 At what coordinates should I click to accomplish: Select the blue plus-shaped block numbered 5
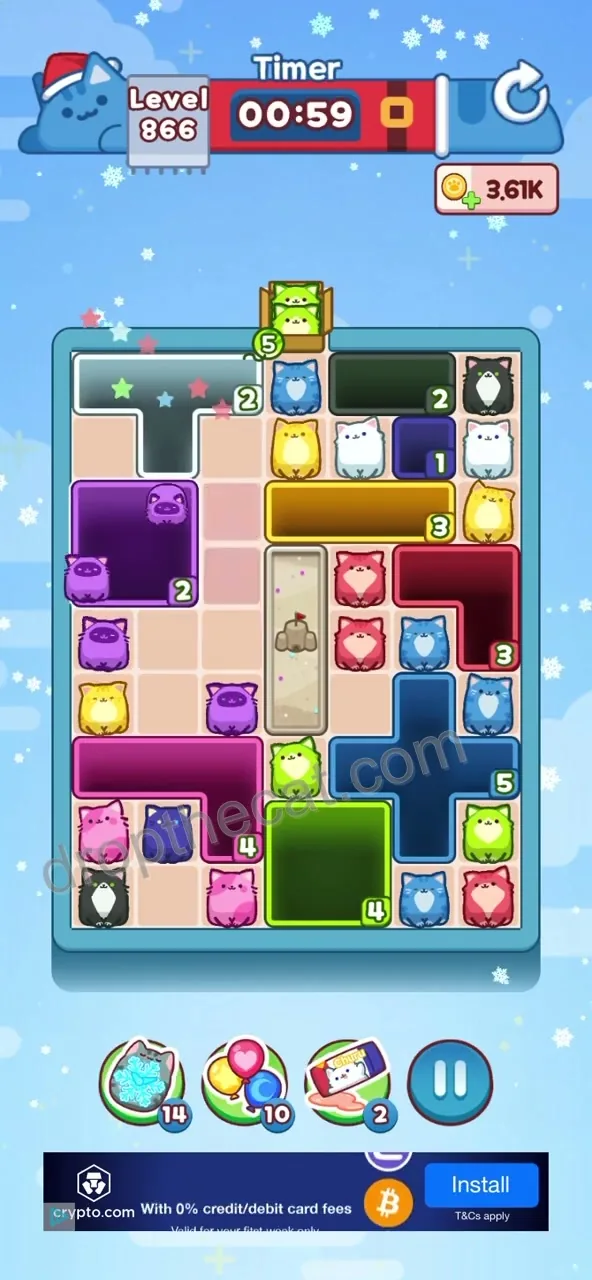(x=425, y=768)
